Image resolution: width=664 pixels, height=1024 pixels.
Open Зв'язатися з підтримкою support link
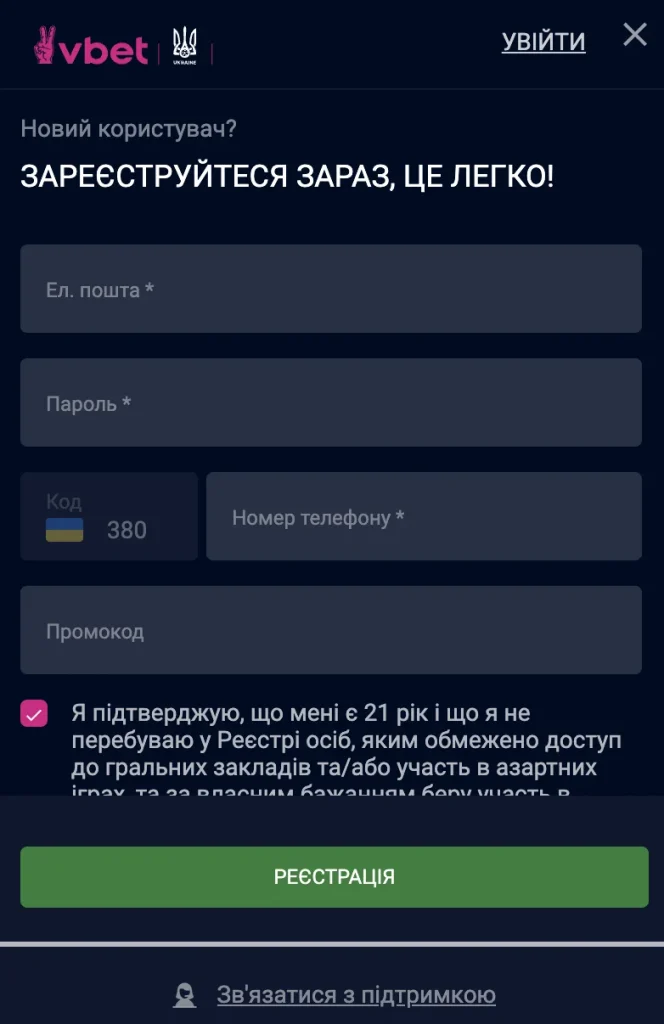[x=356, y=995]
